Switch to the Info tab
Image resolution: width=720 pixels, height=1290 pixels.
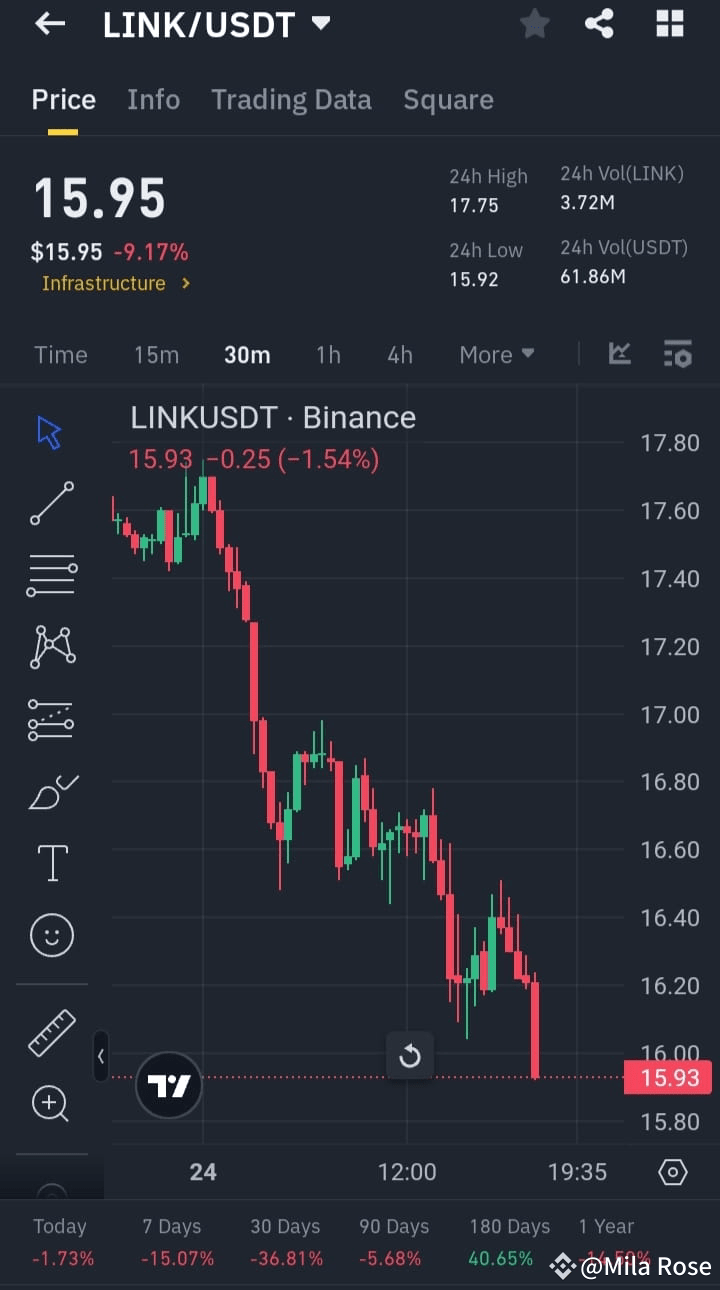point(153,99)
